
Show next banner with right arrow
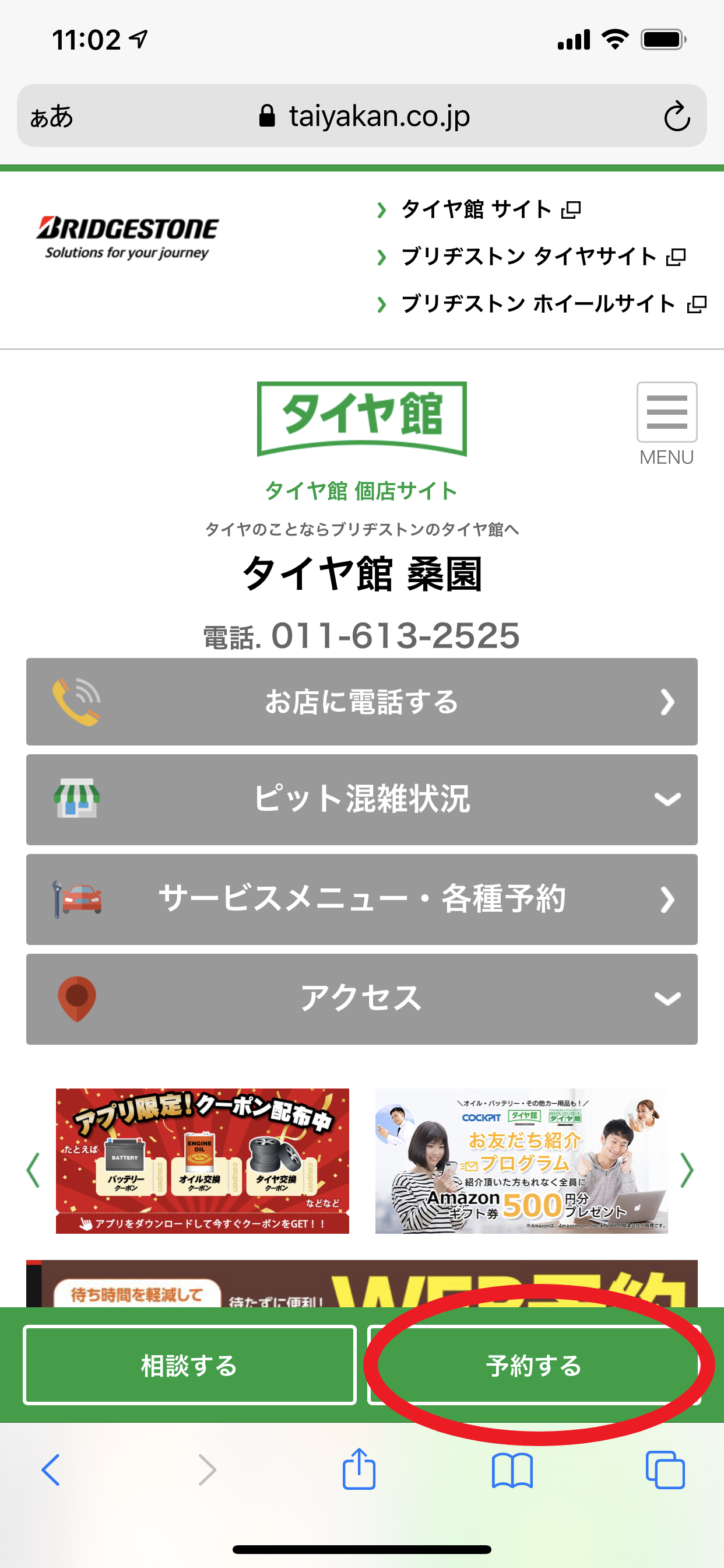(x=687, y=1170)
